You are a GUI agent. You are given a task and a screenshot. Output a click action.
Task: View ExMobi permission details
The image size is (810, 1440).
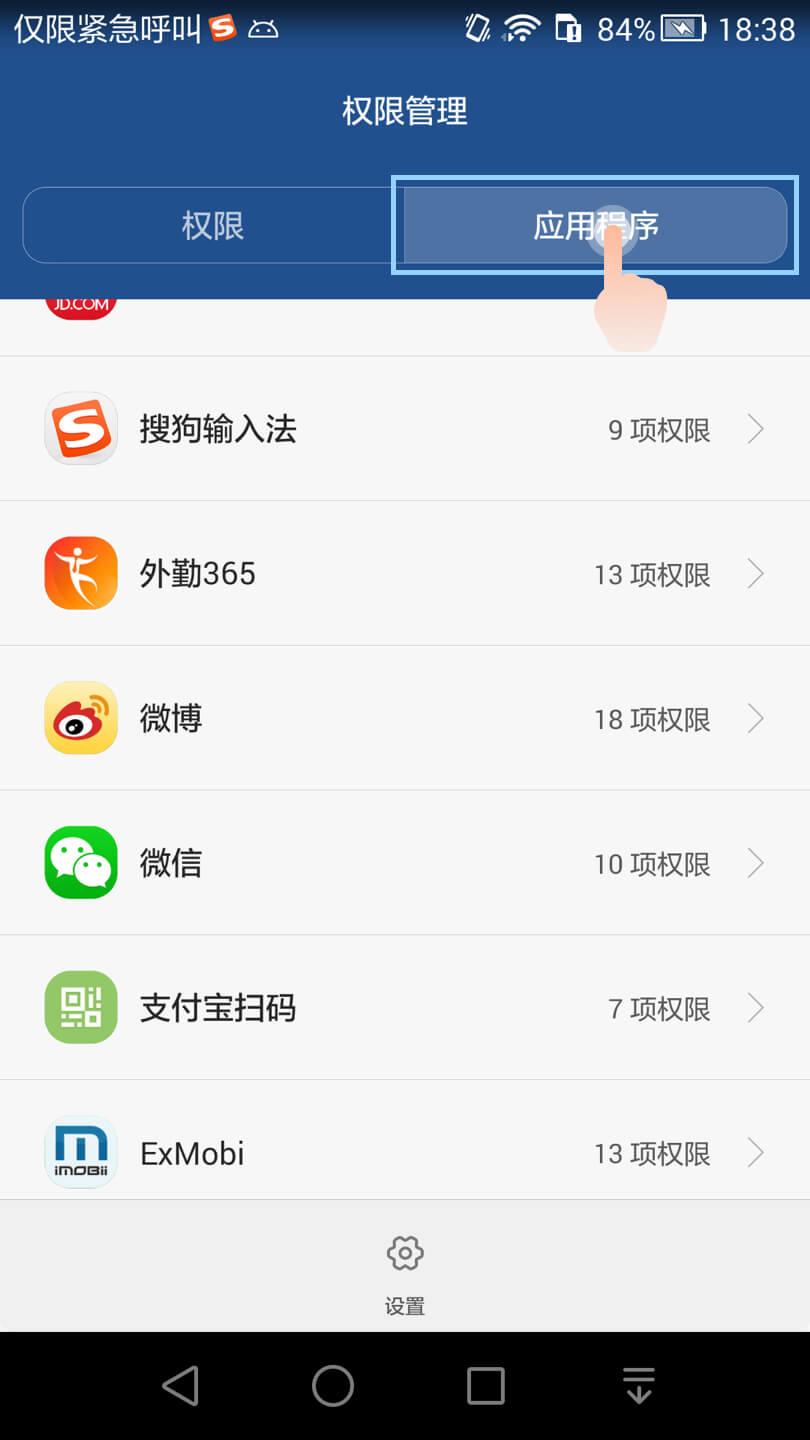[x=404, y=1152]
